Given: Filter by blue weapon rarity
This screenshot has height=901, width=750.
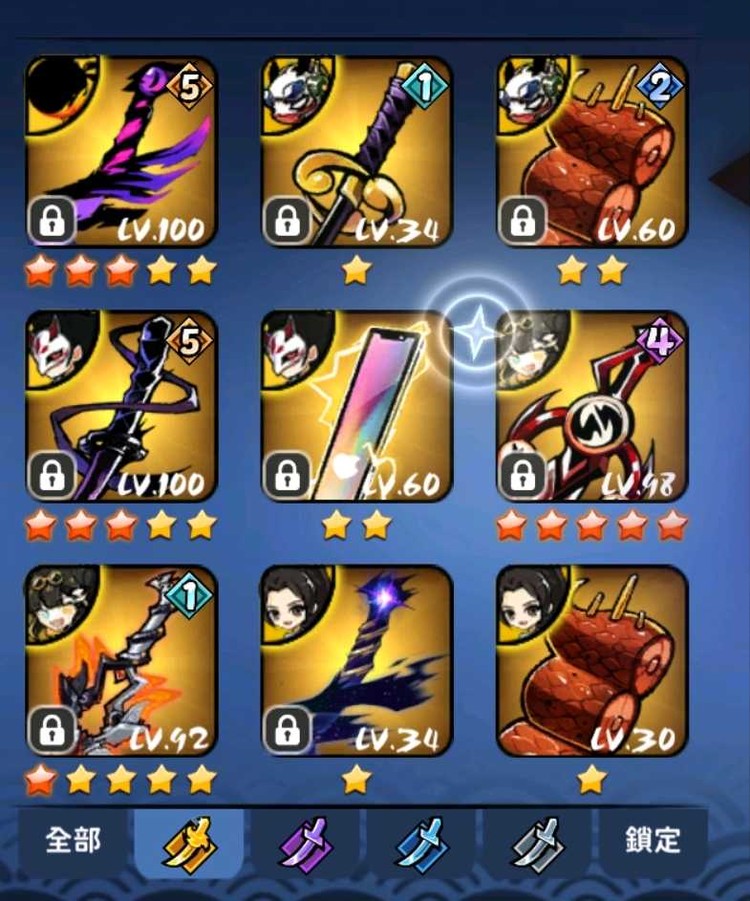Looking at the screenshot, I should tap(422, 841).
